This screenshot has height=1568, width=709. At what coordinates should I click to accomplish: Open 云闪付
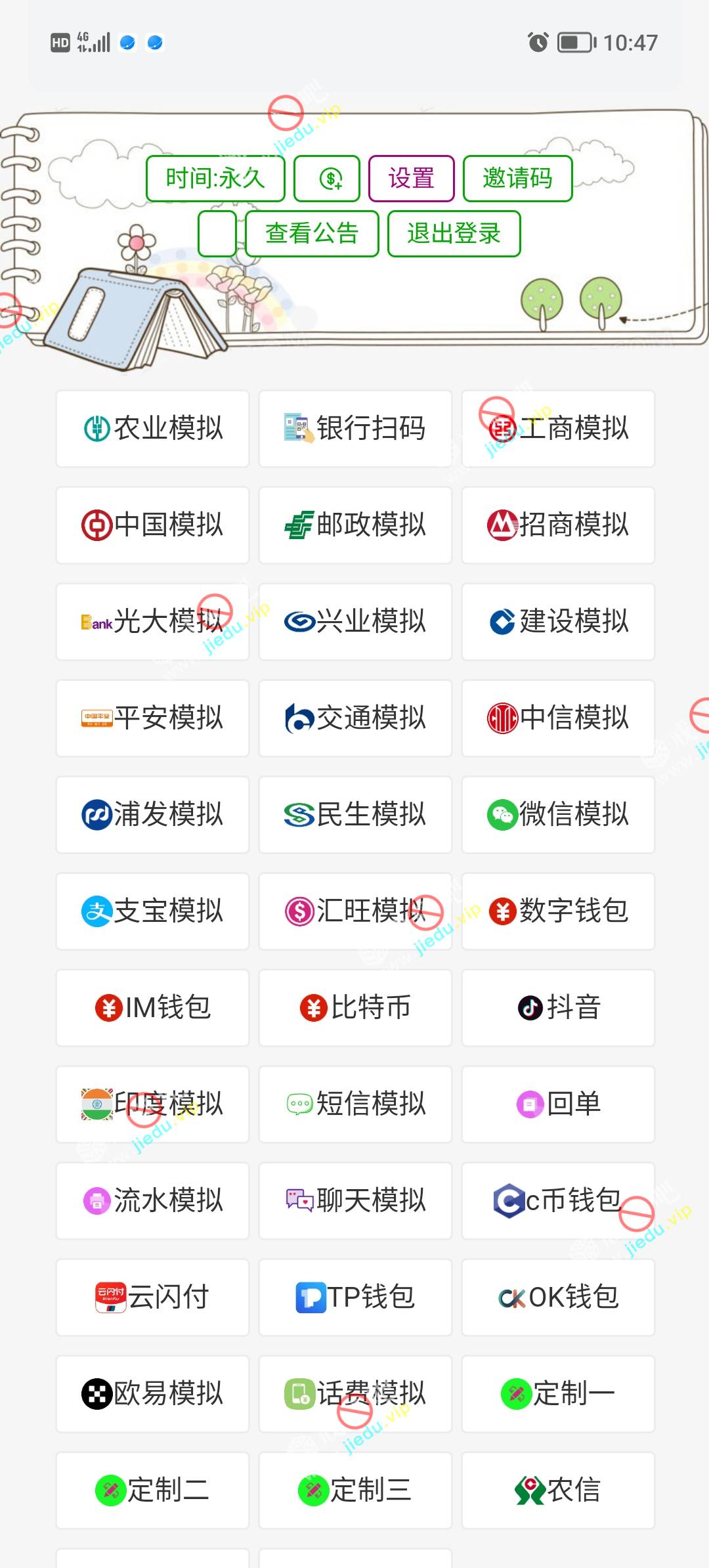point(152,1297)
